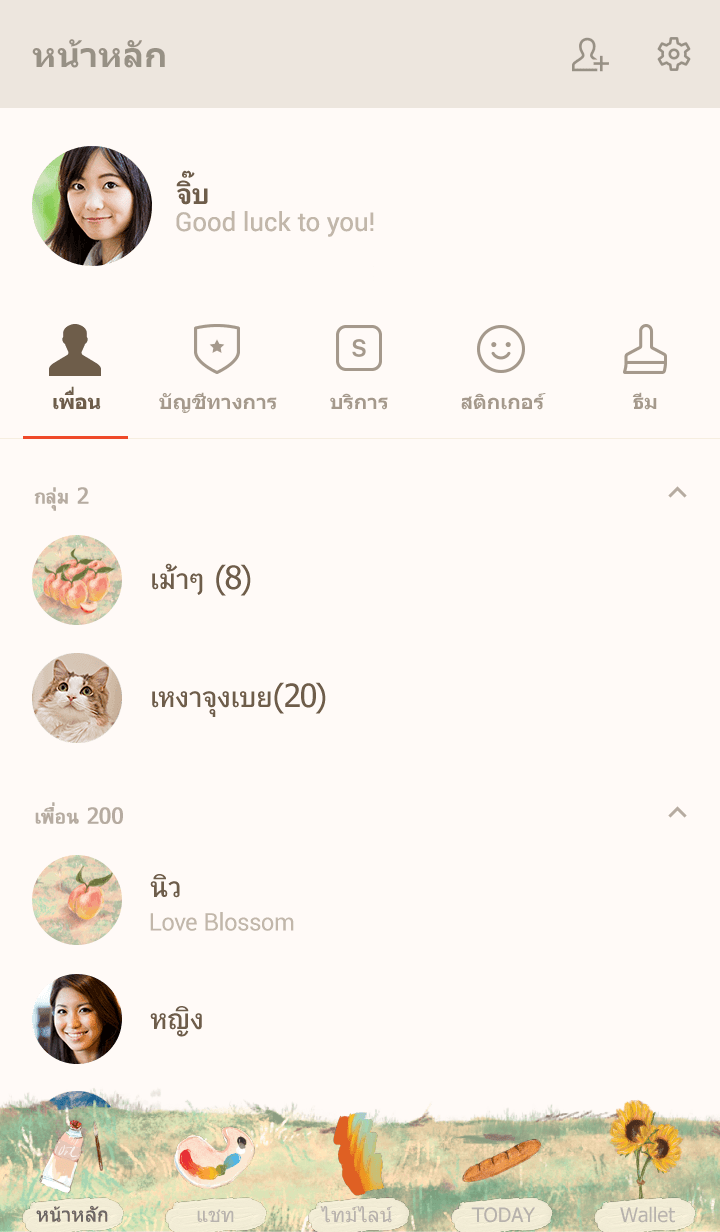
Task: Switch to สติกเกอร์ tab
Action: pos(502,370)
